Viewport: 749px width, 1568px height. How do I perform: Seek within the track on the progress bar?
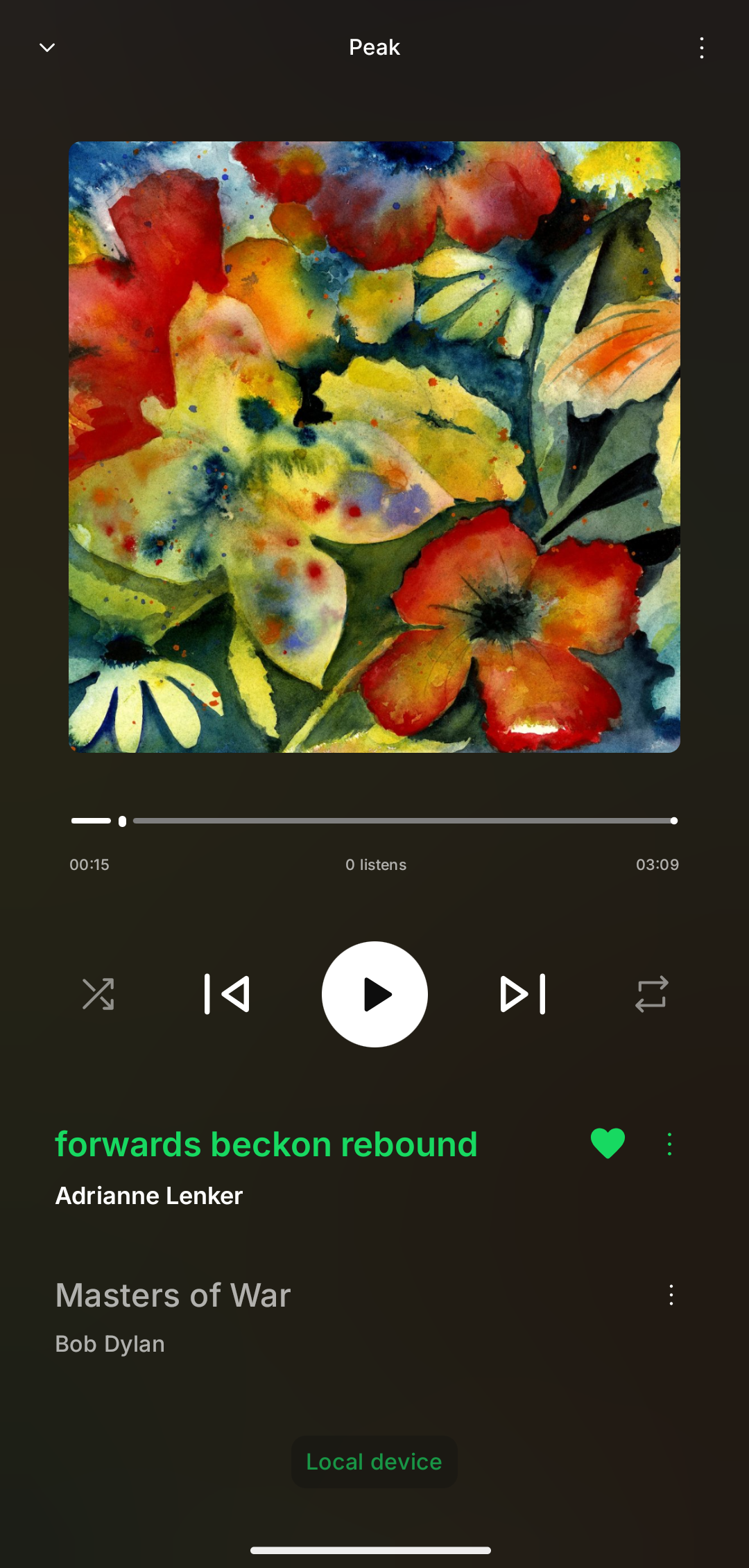pyautogui.click(x=374, y=821)
